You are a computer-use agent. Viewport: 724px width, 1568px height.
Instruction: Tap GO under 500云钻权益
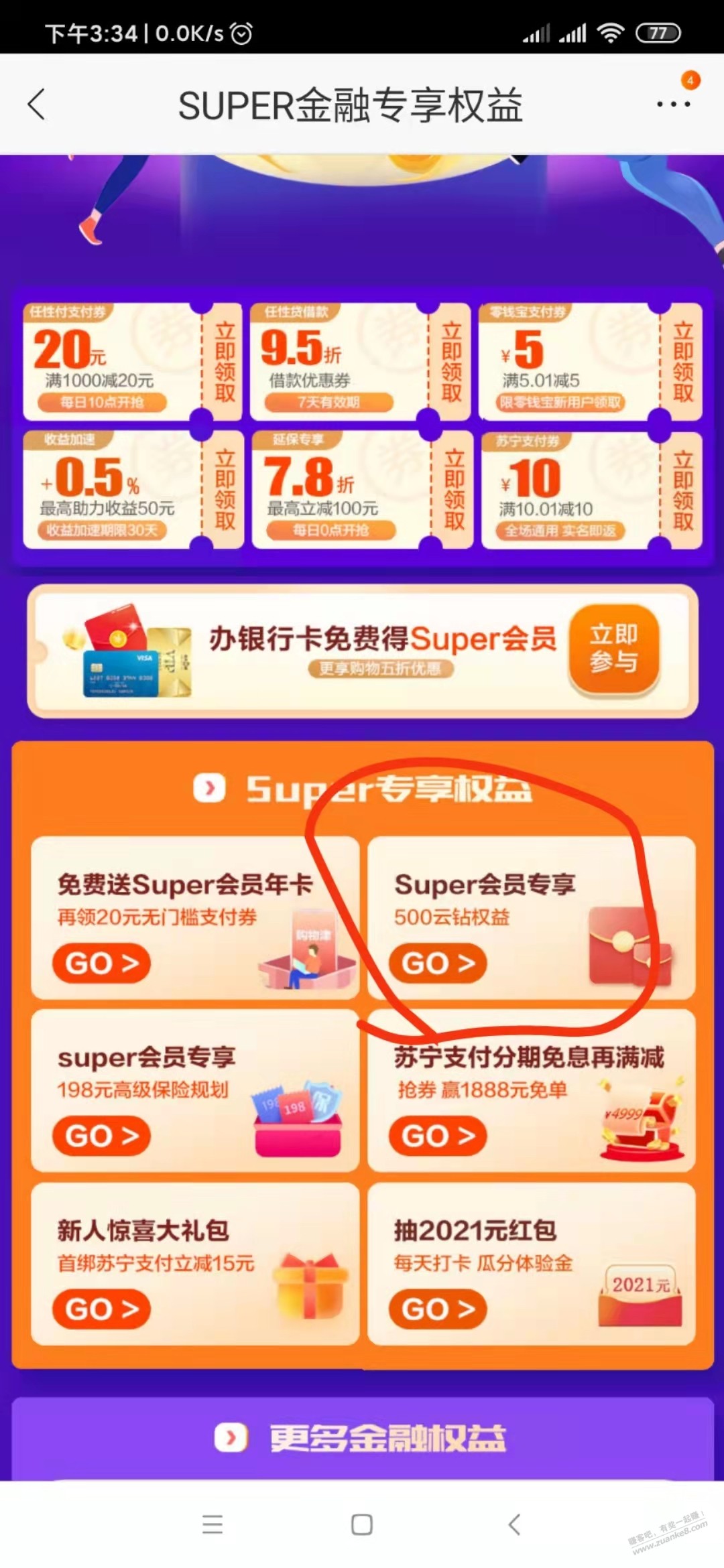click(x=438, y=963)
